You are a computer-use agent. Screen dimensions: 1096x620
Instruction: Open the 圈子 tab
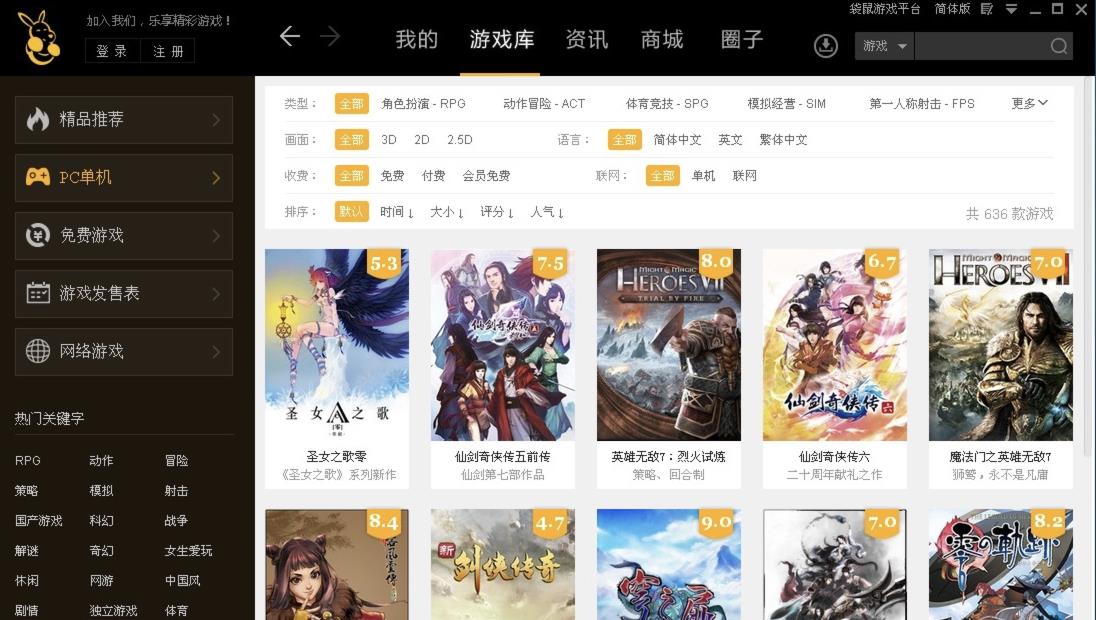[x=742, y=39]
